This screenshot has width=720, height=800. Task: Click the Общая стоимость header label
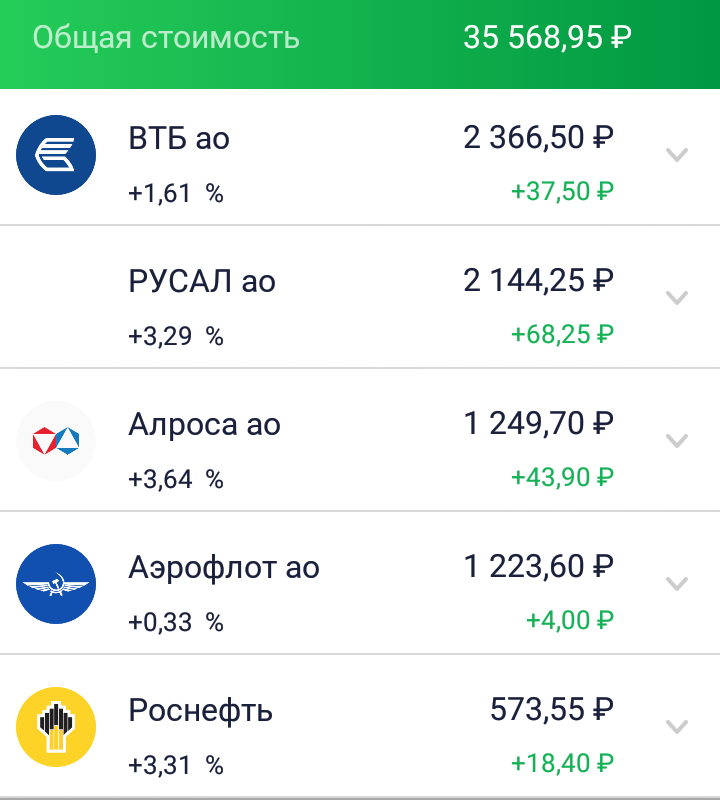point(166,40)
